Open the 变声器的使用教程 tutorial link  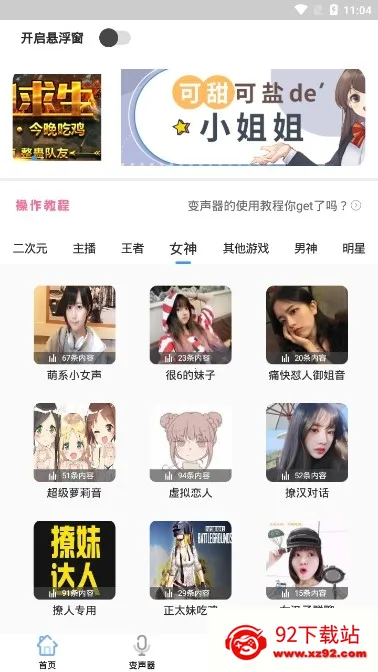tap(274, 206)
